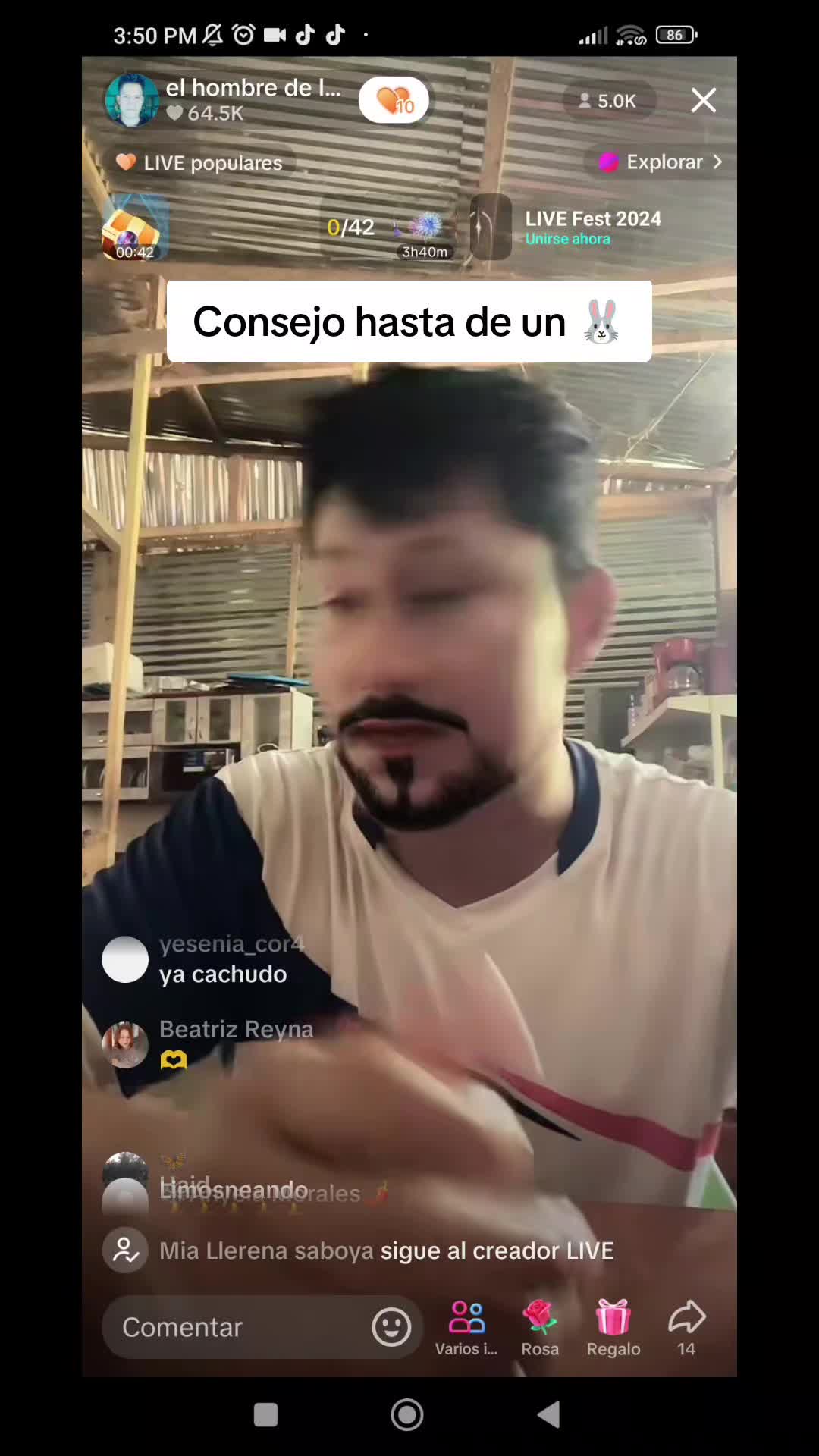Open the treasure chest timer

(x=134, y=227)
